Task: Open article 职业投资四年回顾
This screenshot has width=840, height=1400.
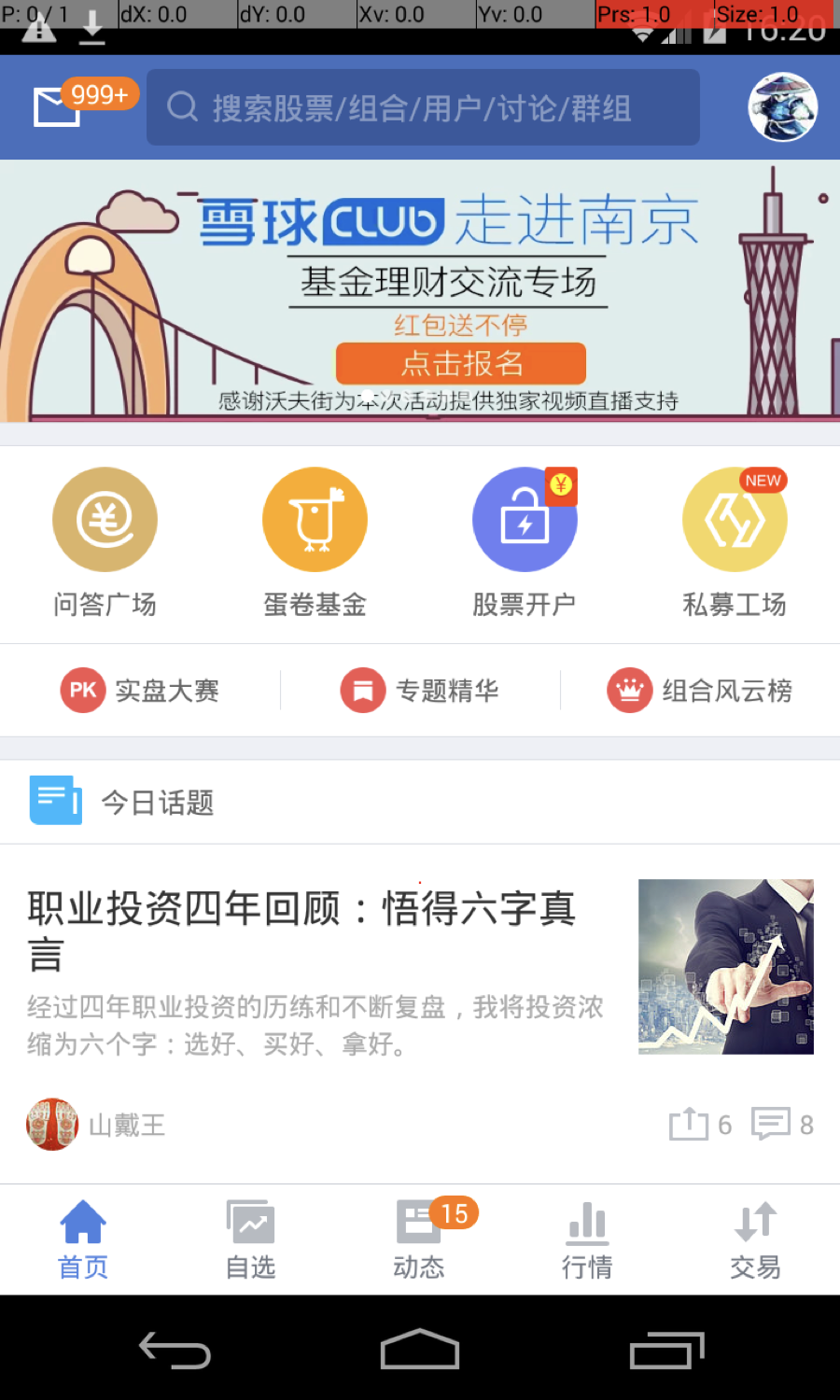Action: tap(301, 930)
